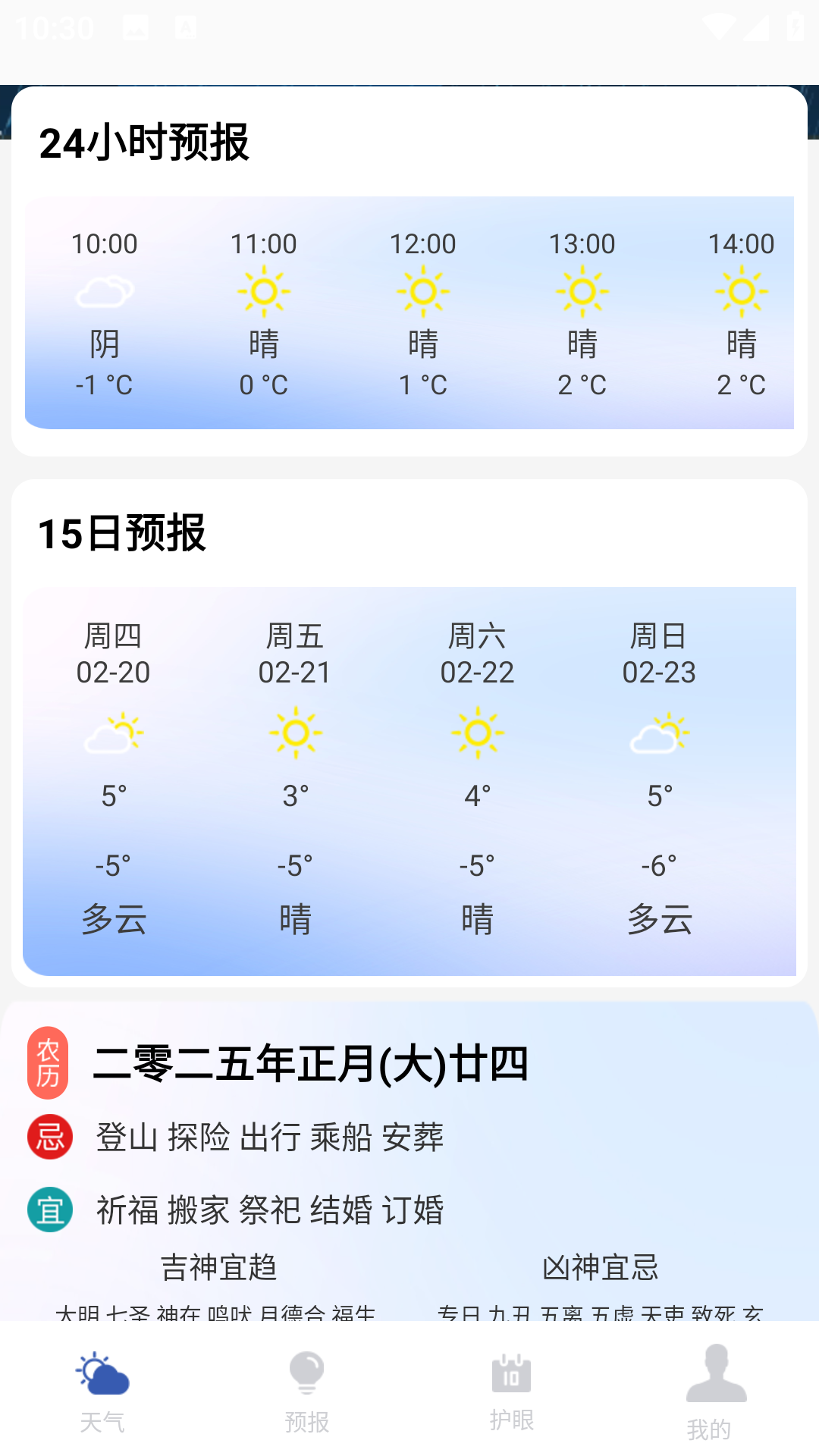Open the 15日预报 detailed view
The width and height of the screenshot is (819, 1456).
tap(124, 535)
